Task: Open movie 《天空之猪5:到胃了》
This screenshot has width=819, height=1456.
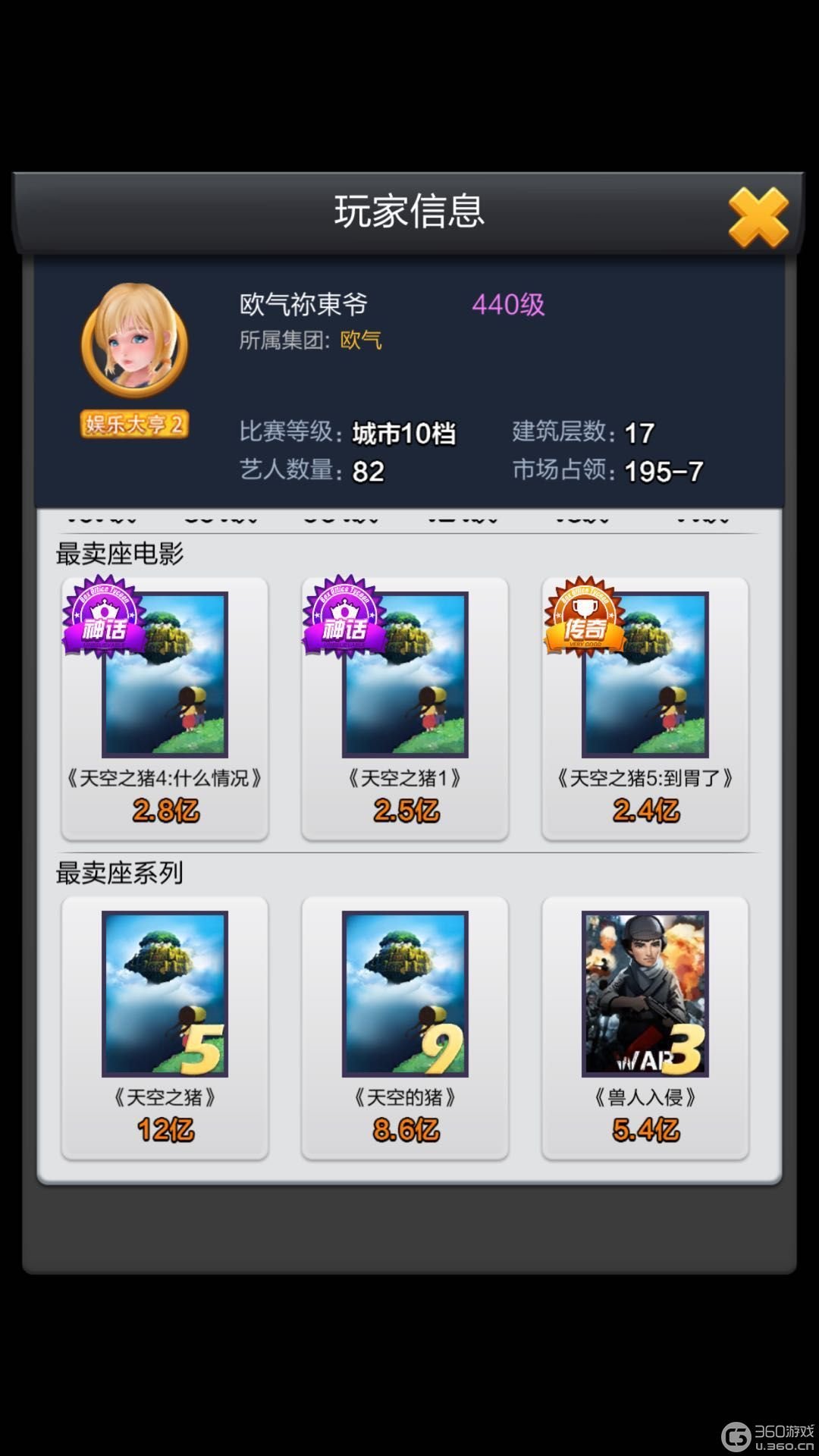Action: coord(645,707)
